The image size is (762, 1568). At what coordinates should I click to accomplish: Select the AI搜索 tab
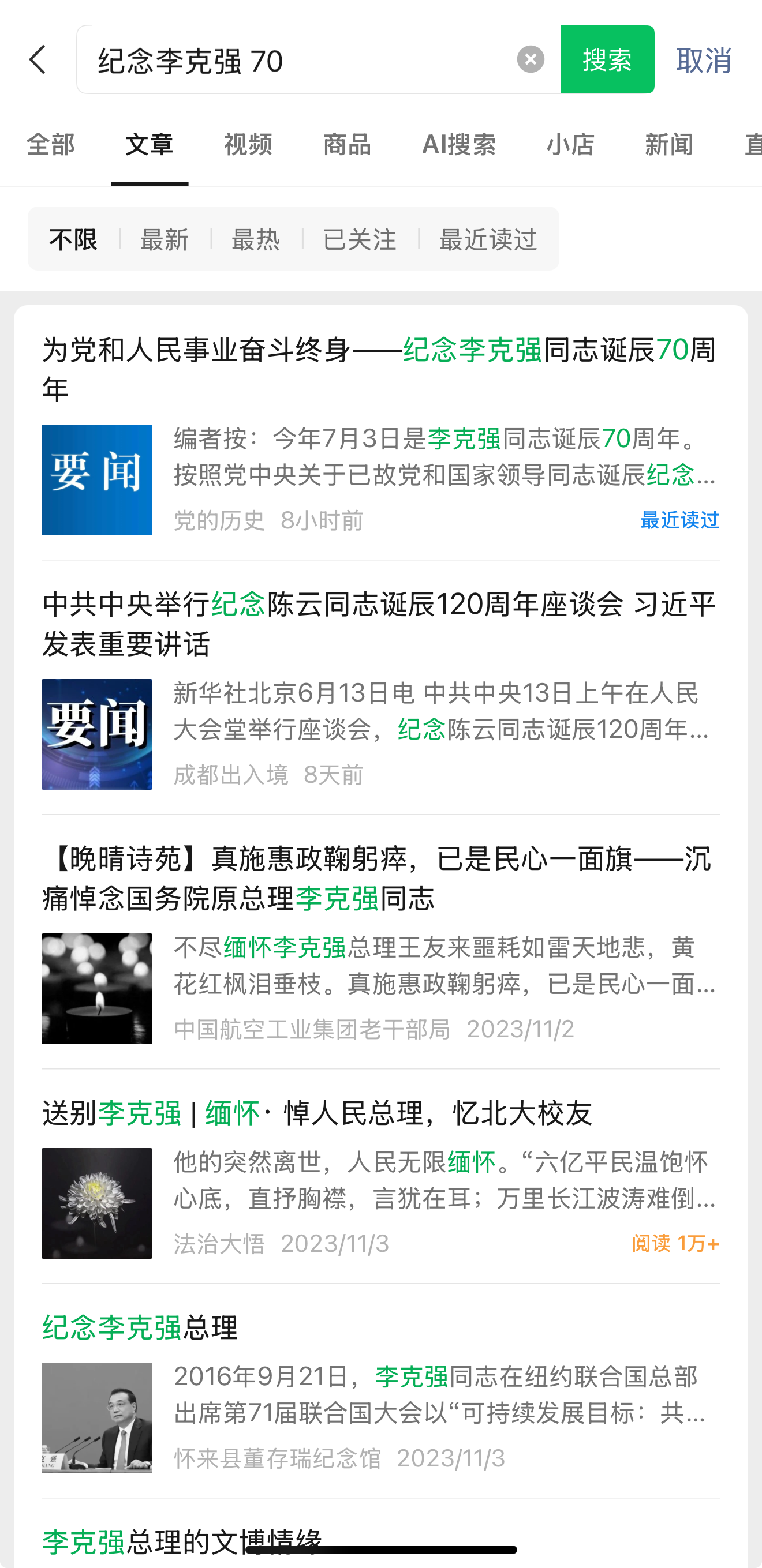(x=459, y=145)
